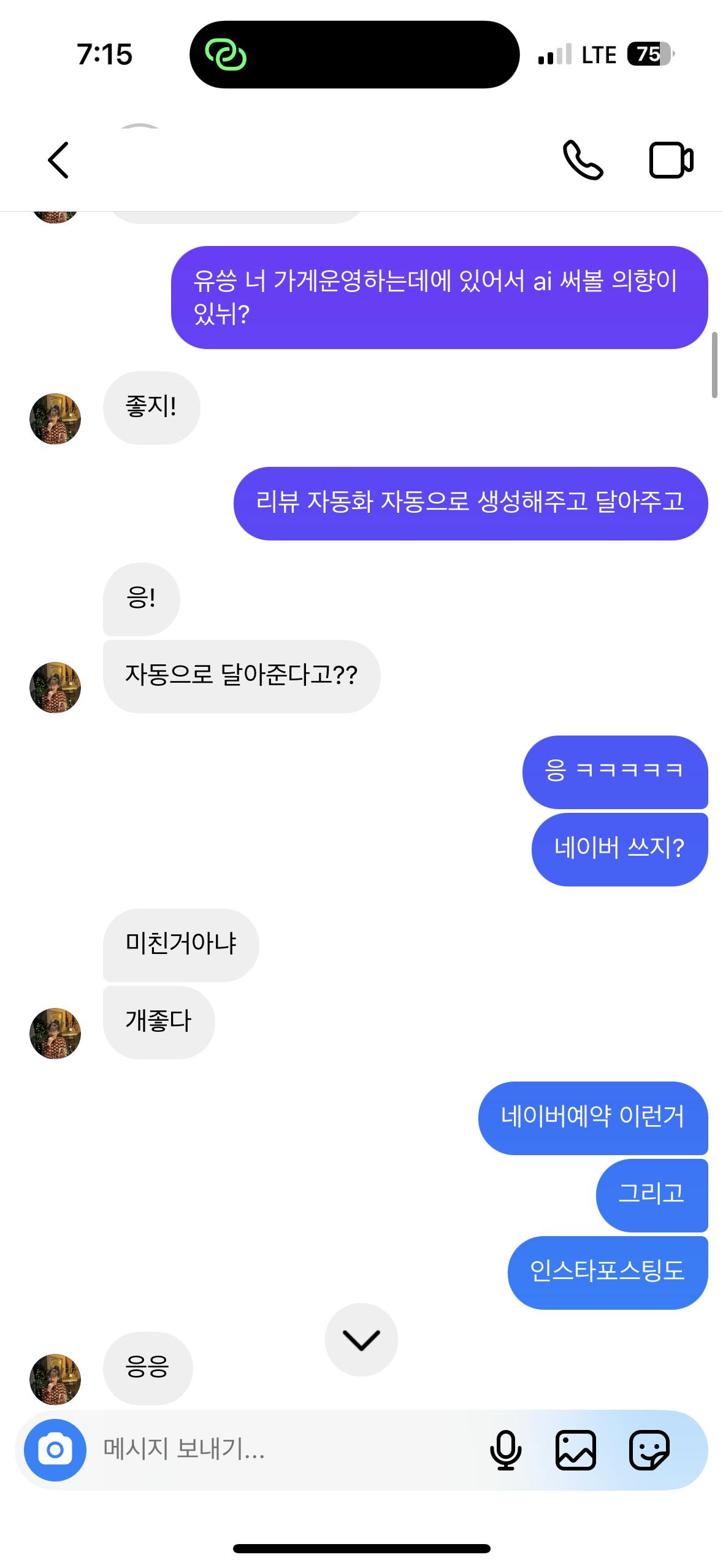Image resolution: width=723 pixels, height=1568 pixels.
Task: Open the sender's profile picture beside 좋지!
Action: [55, 419]
